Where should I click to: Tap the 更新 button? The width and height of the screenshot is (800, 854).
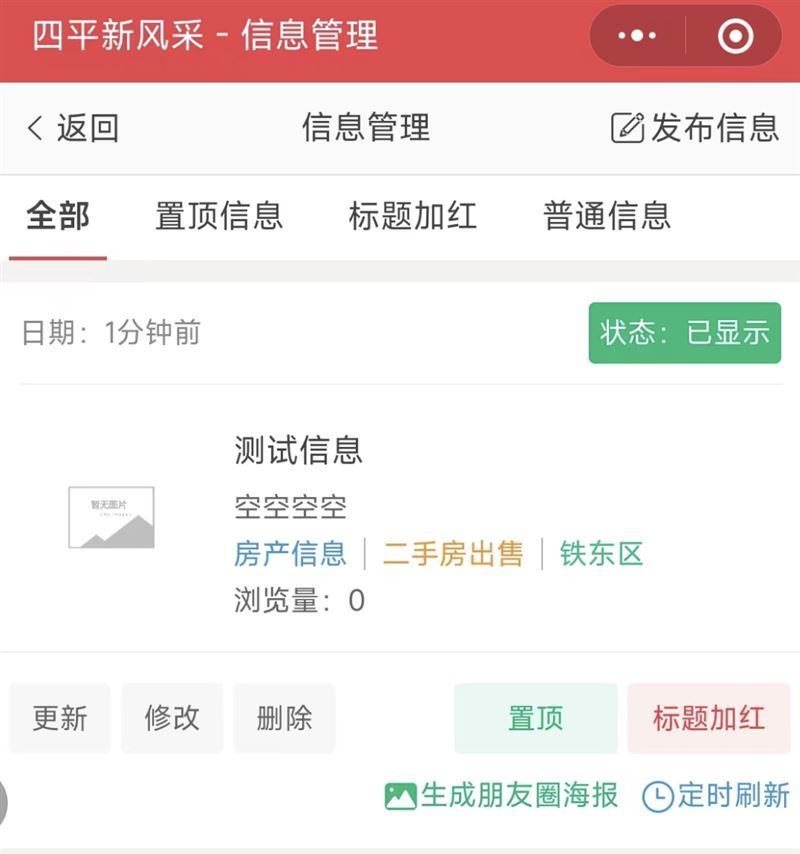[60, 718]
